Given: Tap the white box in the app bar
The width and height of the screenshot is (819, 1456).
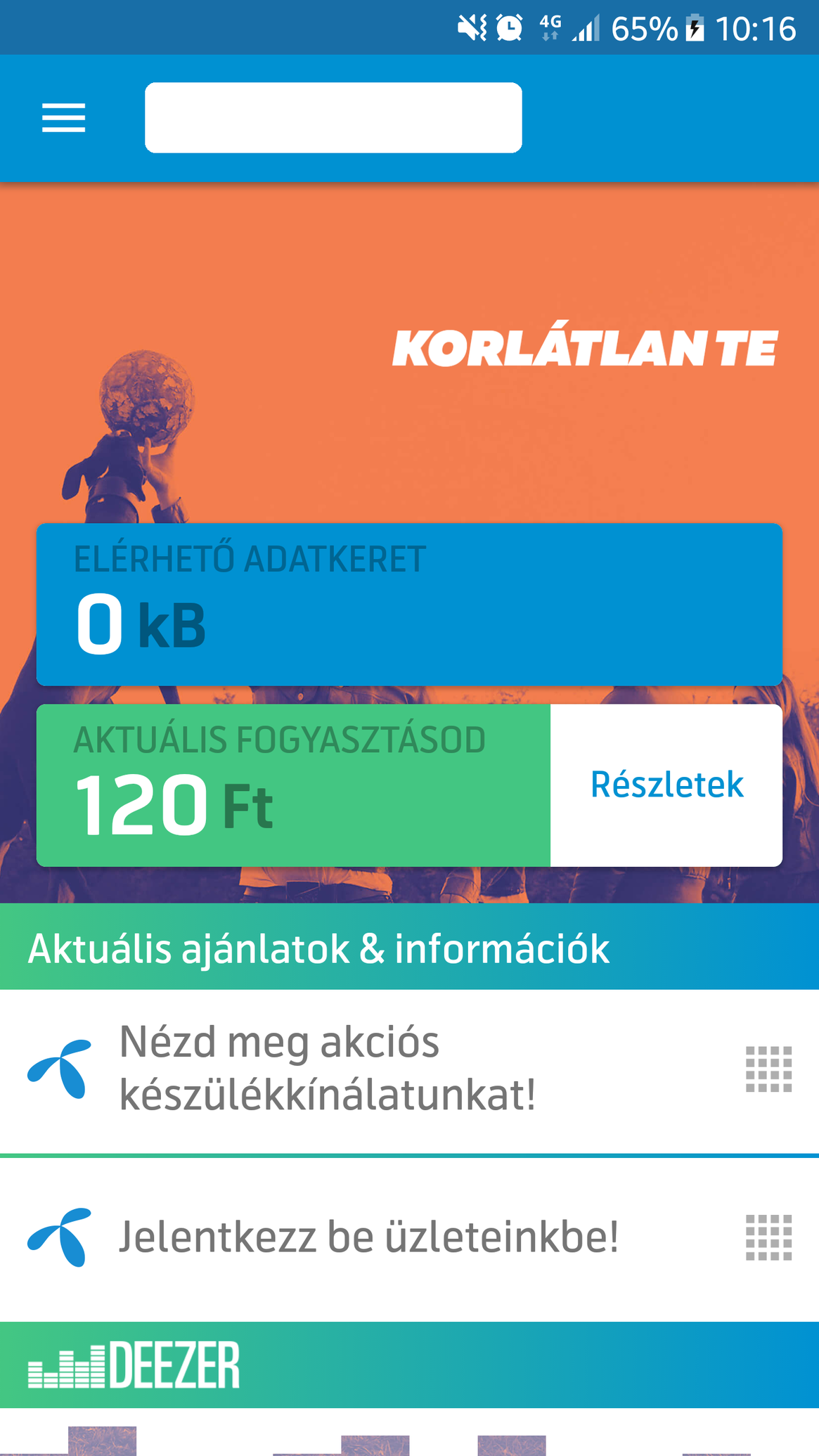Looking at the screenshot, I should (333, 118).
